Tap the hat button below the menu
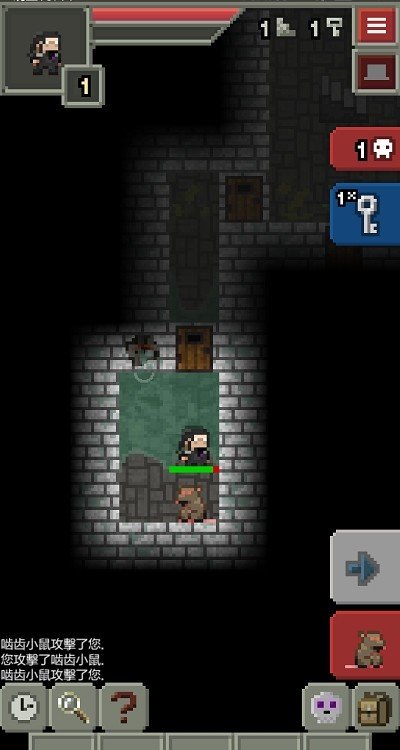The image size is (400, 750). point(377,72)
